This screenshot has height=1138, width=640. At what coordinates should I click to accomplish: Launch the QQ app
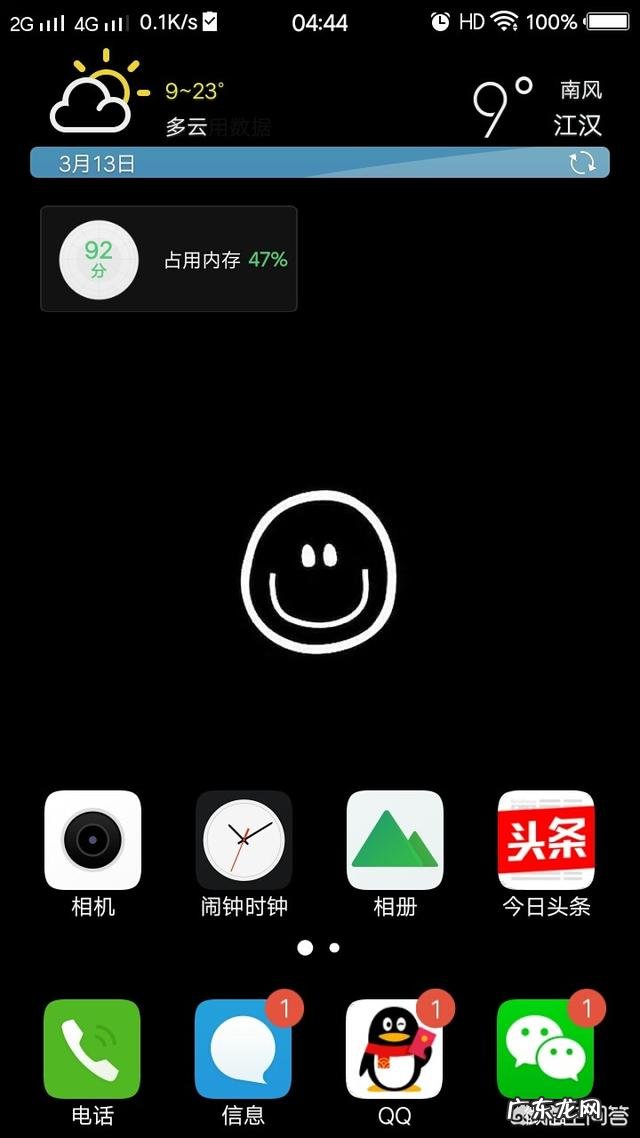pos(395,1048)
